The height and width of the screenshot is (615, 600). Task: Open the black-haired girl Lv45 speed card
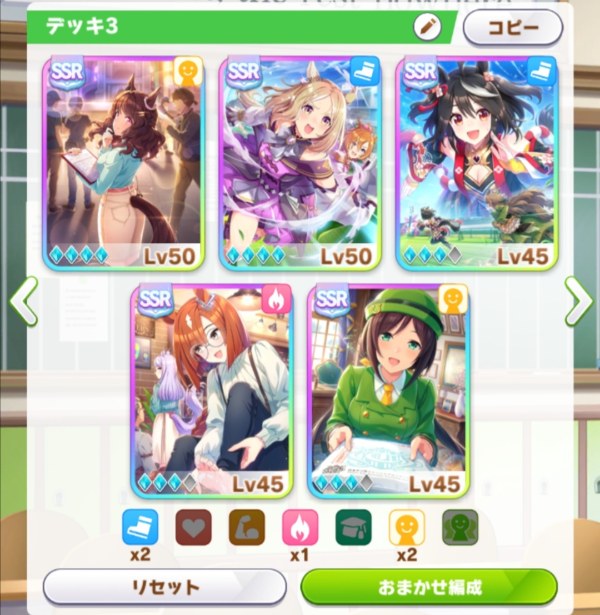[476, 163]
